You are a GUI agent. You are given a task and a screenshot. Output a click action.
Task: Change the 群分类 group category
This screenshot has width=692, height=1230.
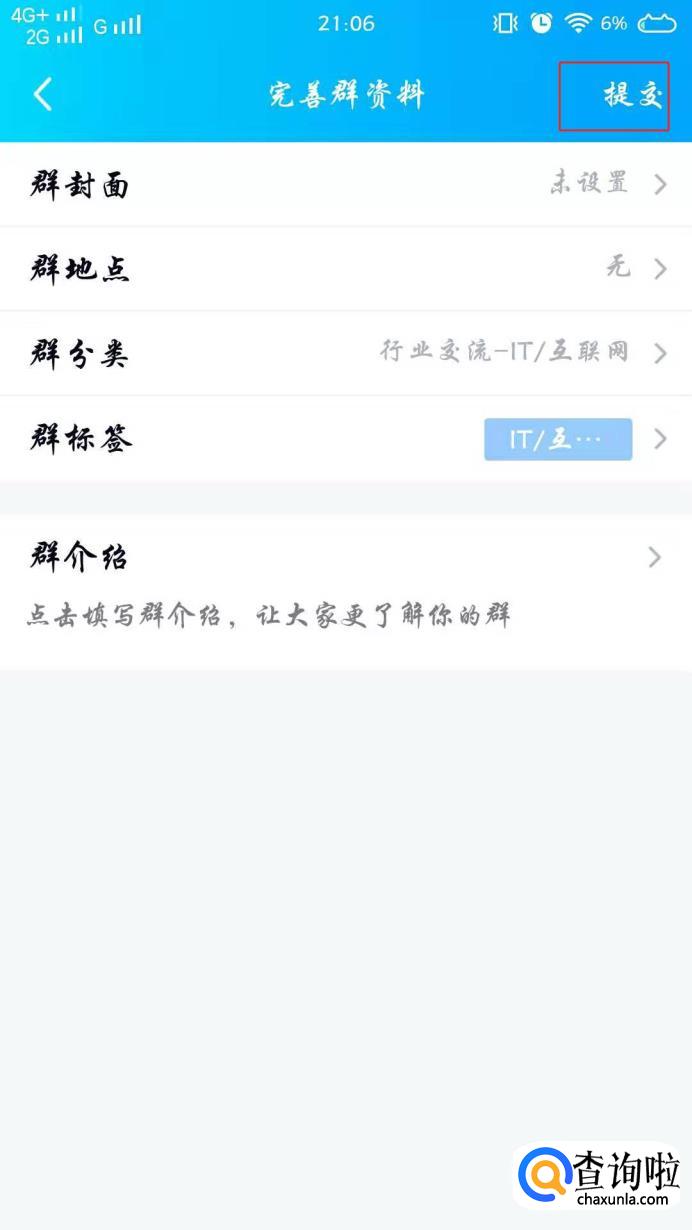(346, 353)
